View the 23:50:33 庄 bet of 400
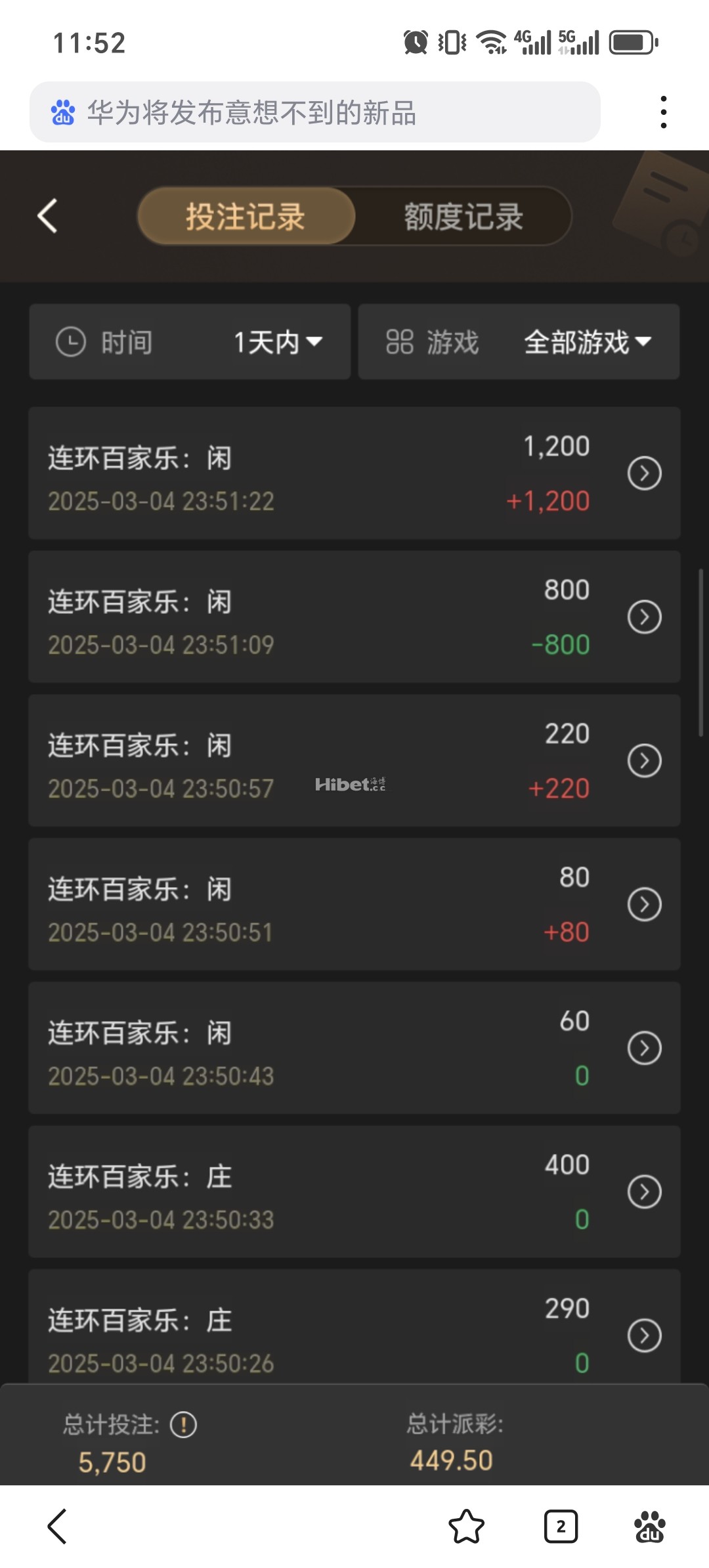 [644, 1192]
